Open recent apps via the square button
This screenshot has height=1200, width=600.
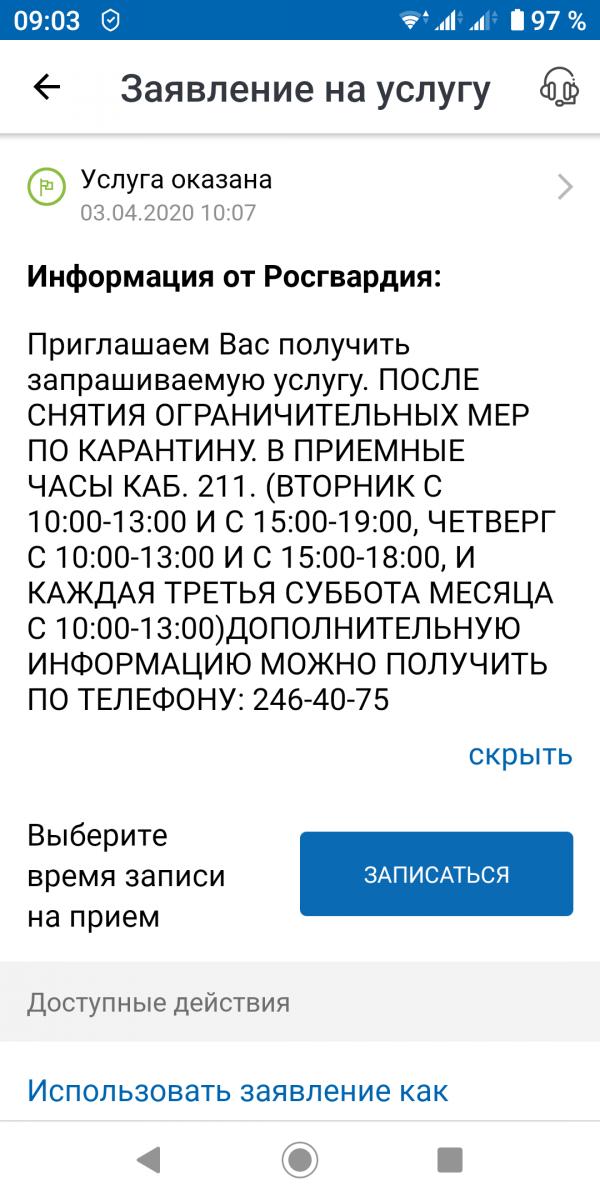coord(449,1160)
